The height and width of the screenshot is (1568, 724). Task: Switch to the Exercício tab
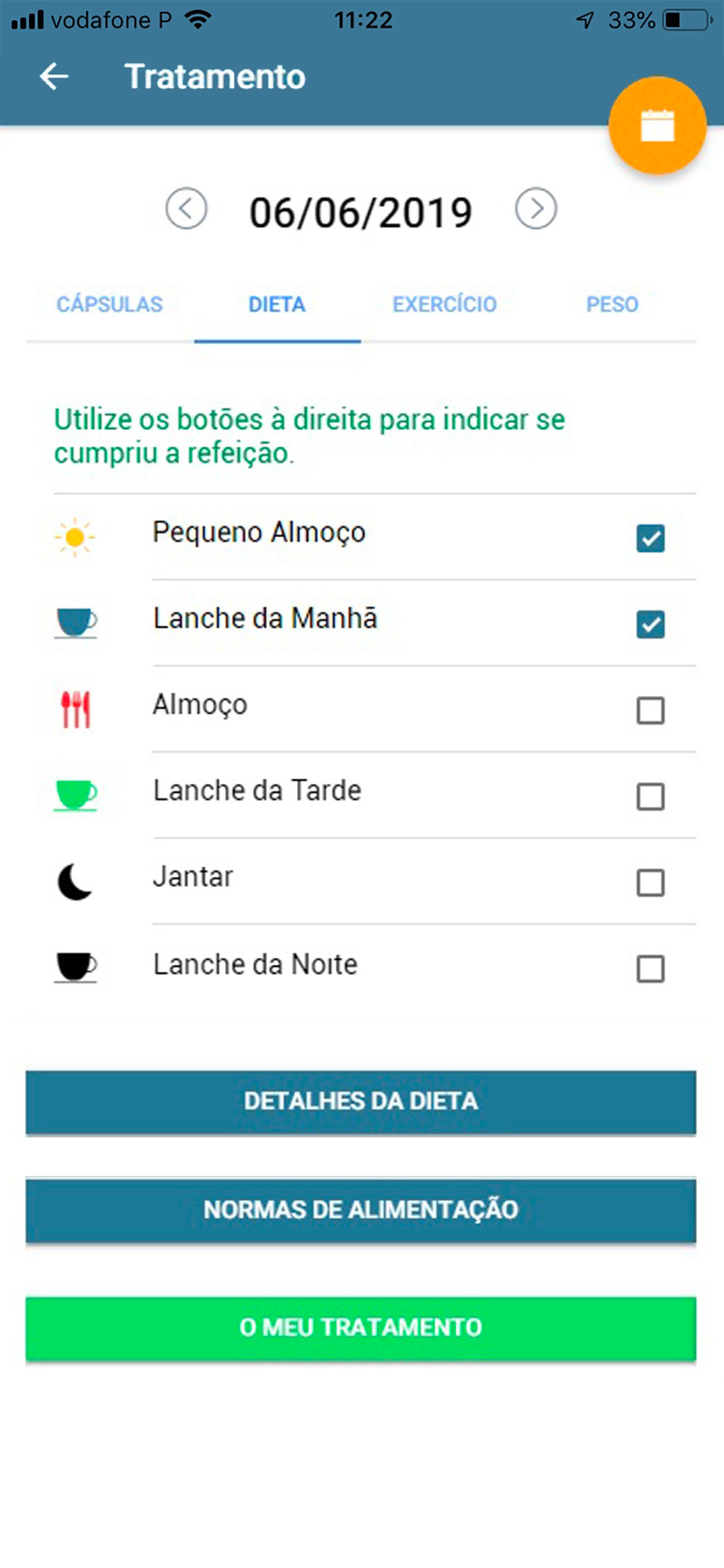coord(444,304)
